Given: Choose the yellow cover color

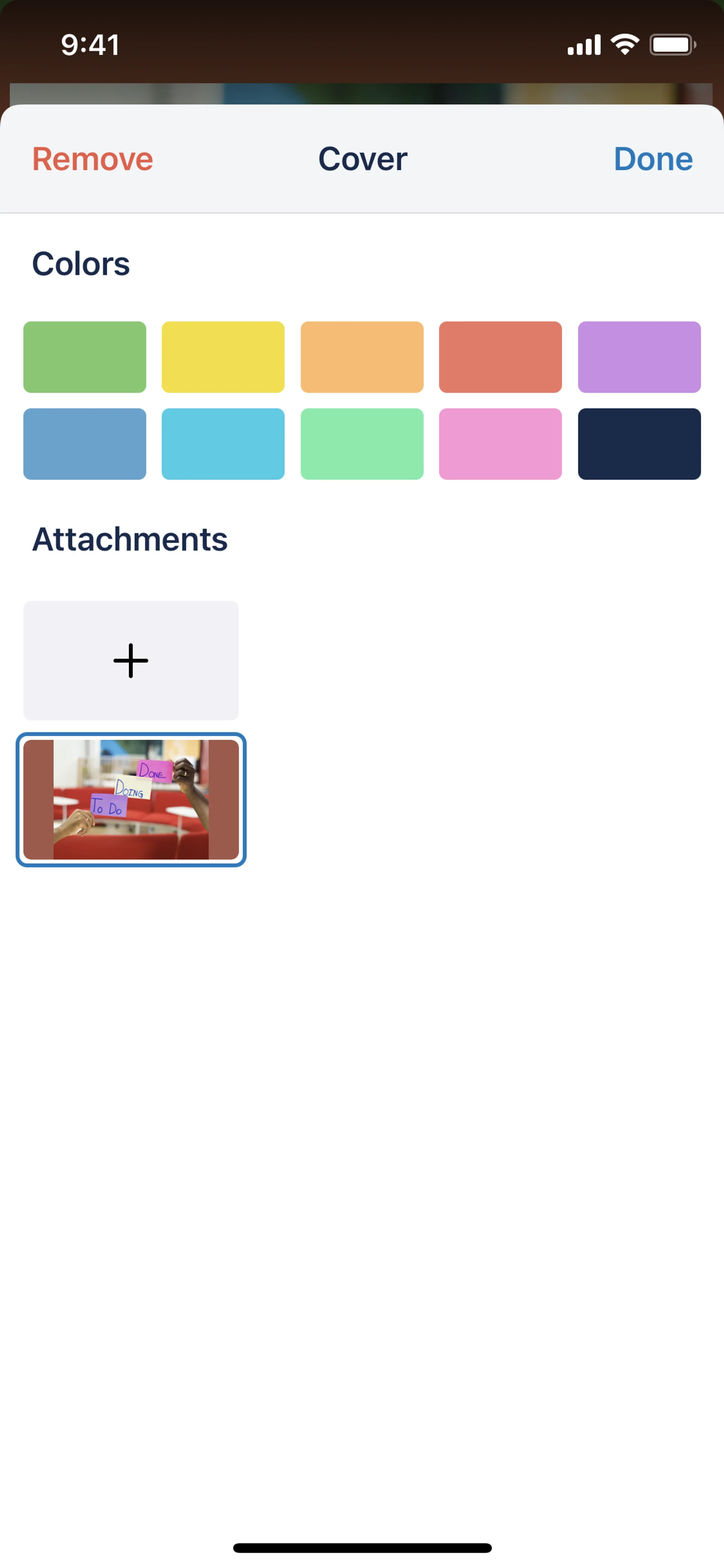Looking at the screenshot, I should click(223, 357).
